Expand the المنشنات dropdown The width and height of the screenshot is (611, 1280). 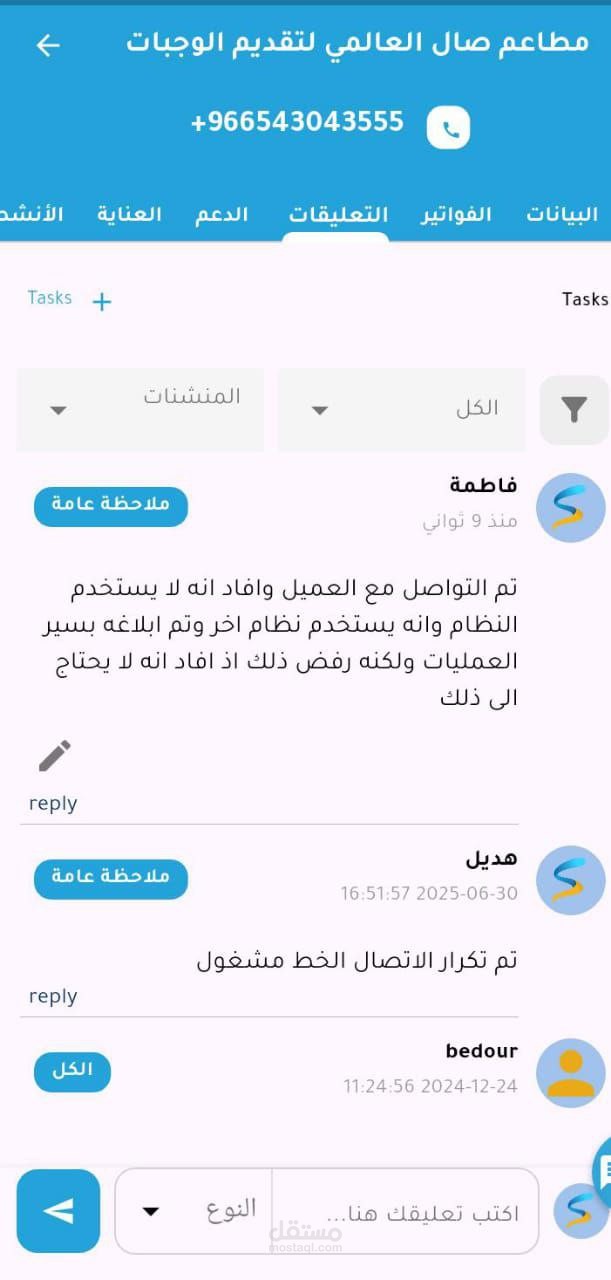click(x=140, y=409)
